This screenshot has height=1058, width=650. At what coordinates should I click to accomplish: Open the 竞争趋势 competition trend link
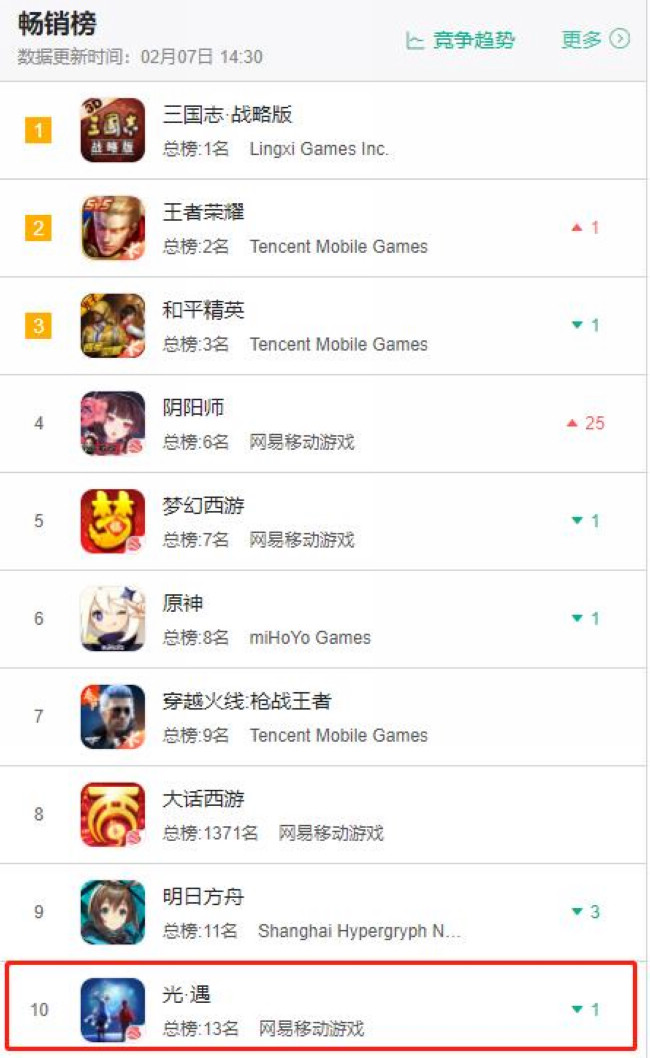461,40
